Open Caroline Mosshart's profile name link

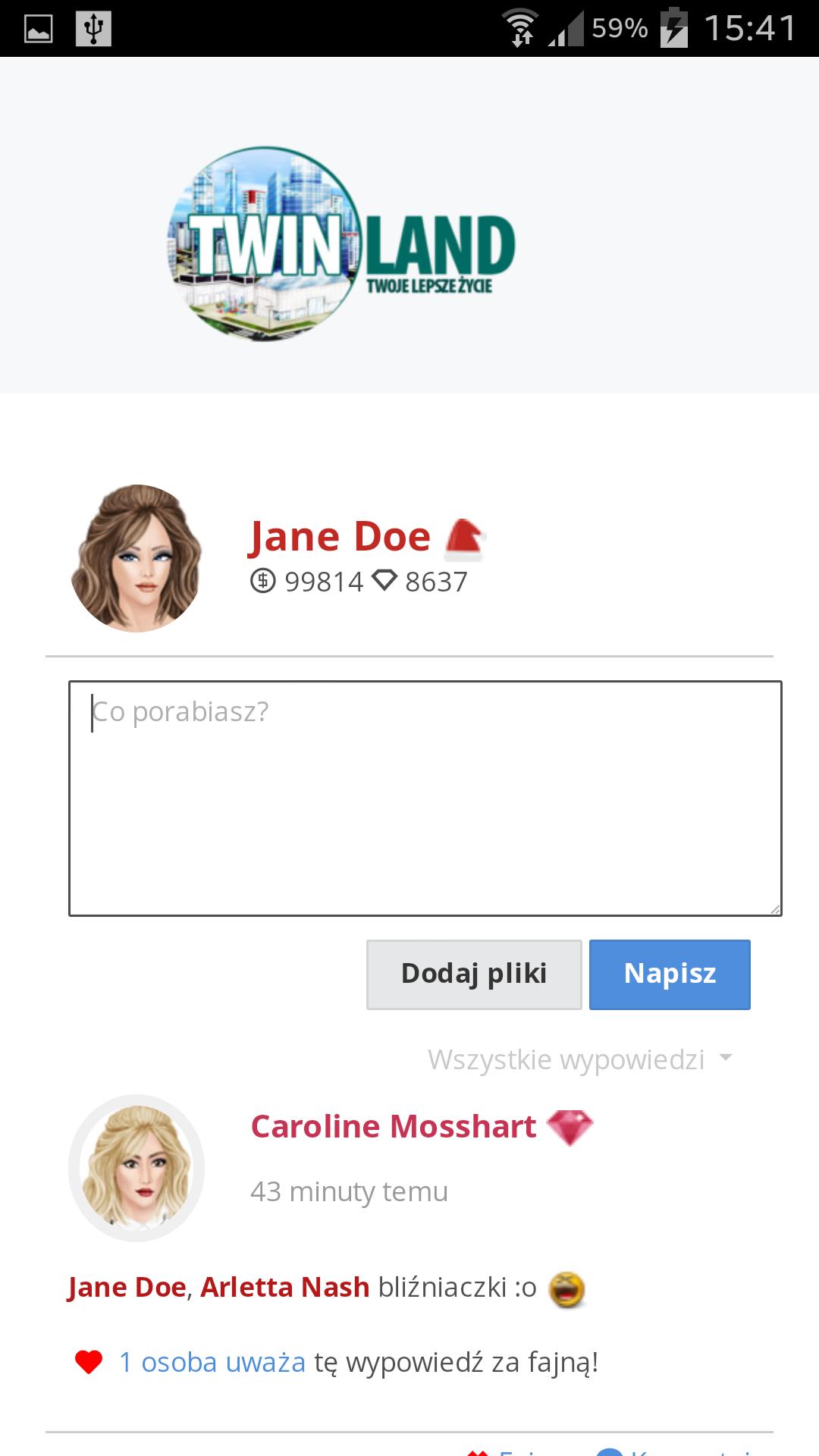pyautogui.click(x=393, y=1127)
